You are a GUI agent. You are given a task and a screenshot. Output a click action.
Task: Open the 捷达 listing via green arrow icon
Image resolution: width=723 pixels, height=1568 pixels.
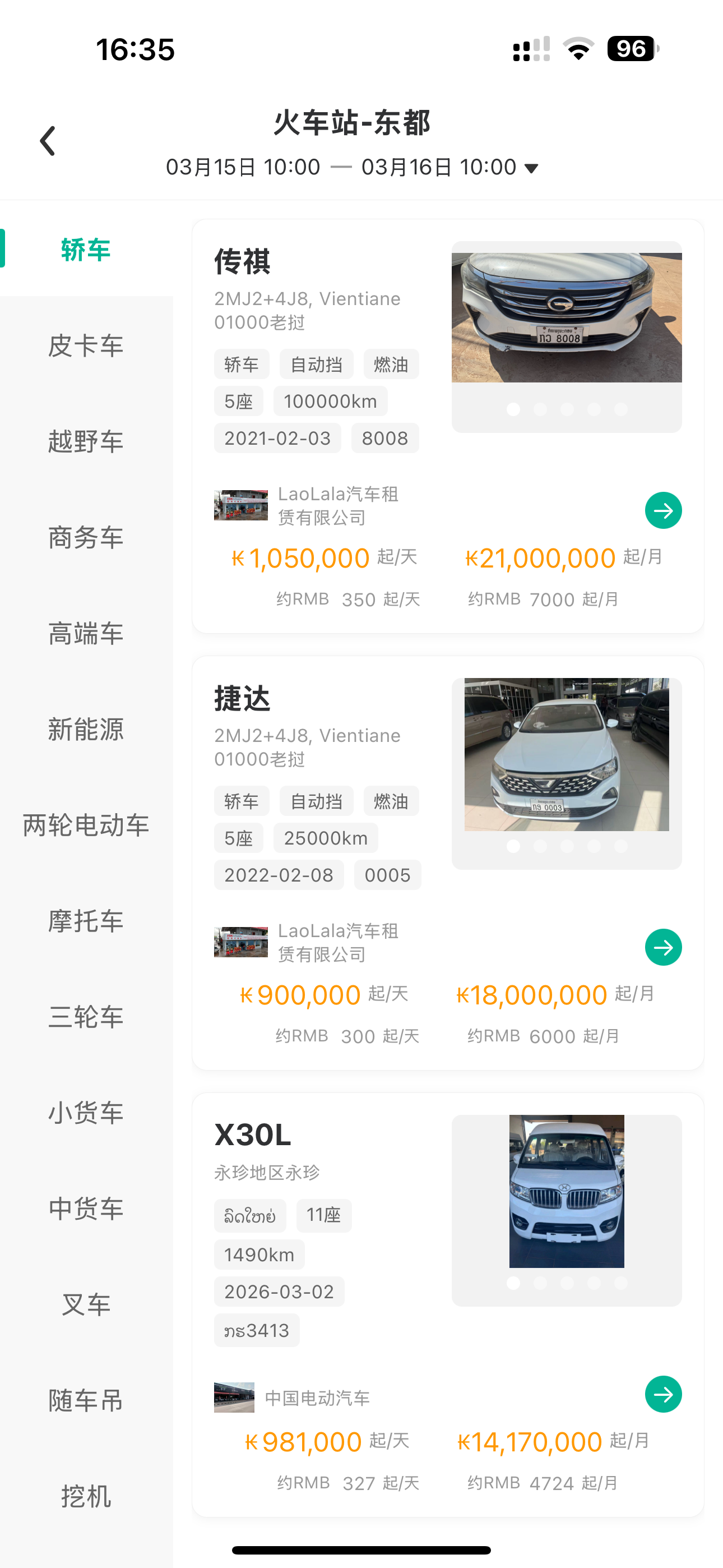[662, 947]
